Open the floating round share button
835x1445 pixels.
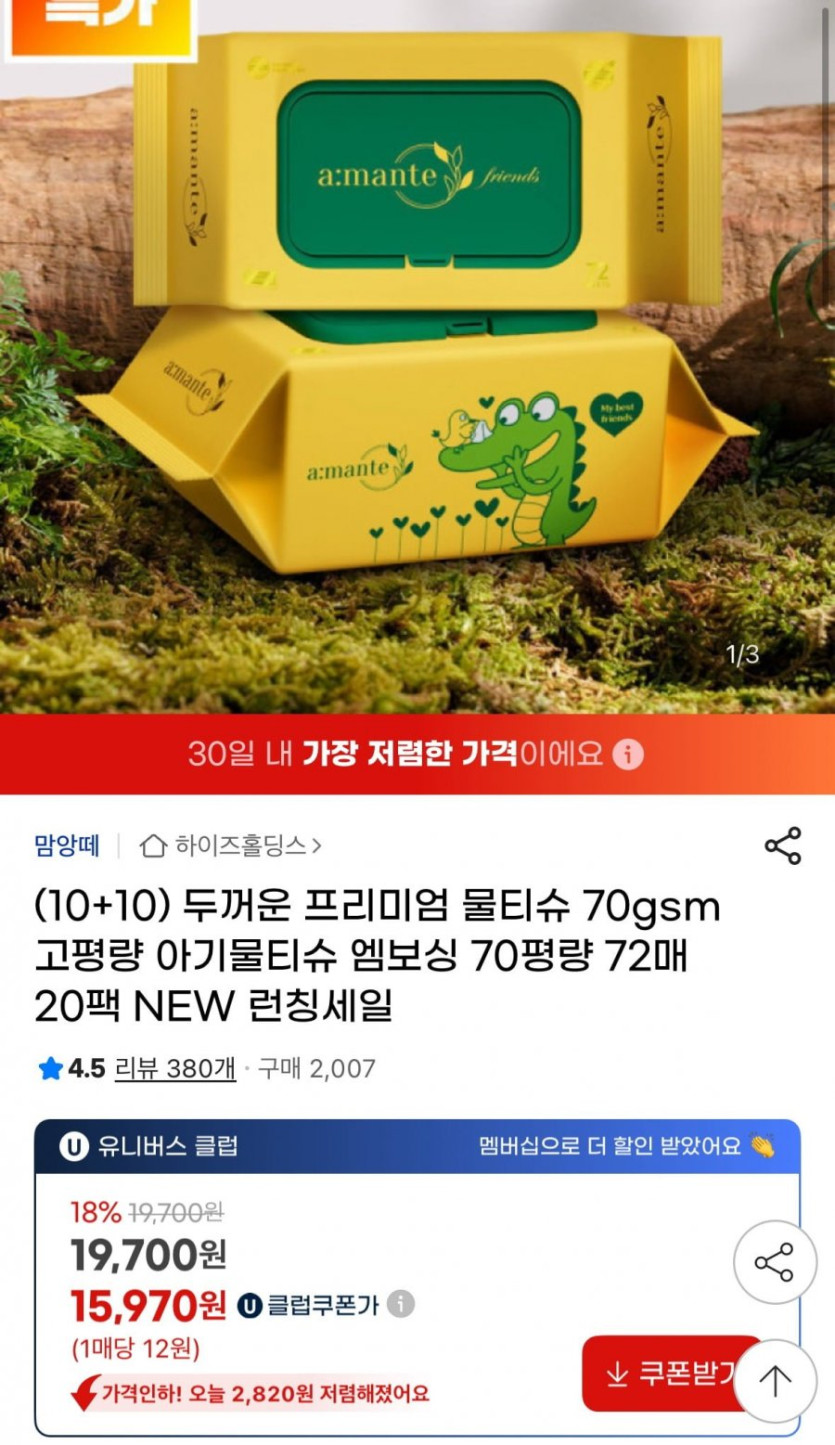[x=775, y=1262]
